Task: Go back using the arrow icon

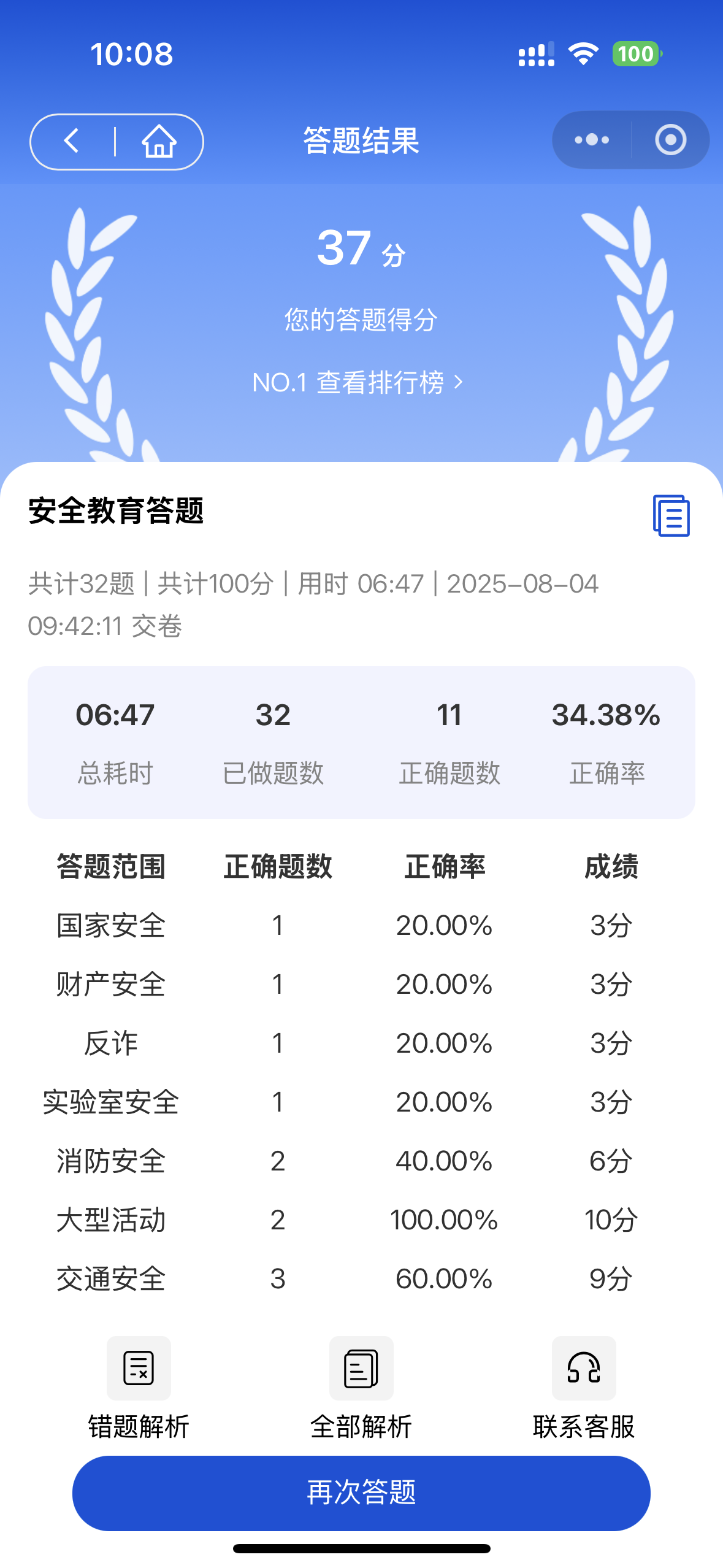Action: [72, 141]
